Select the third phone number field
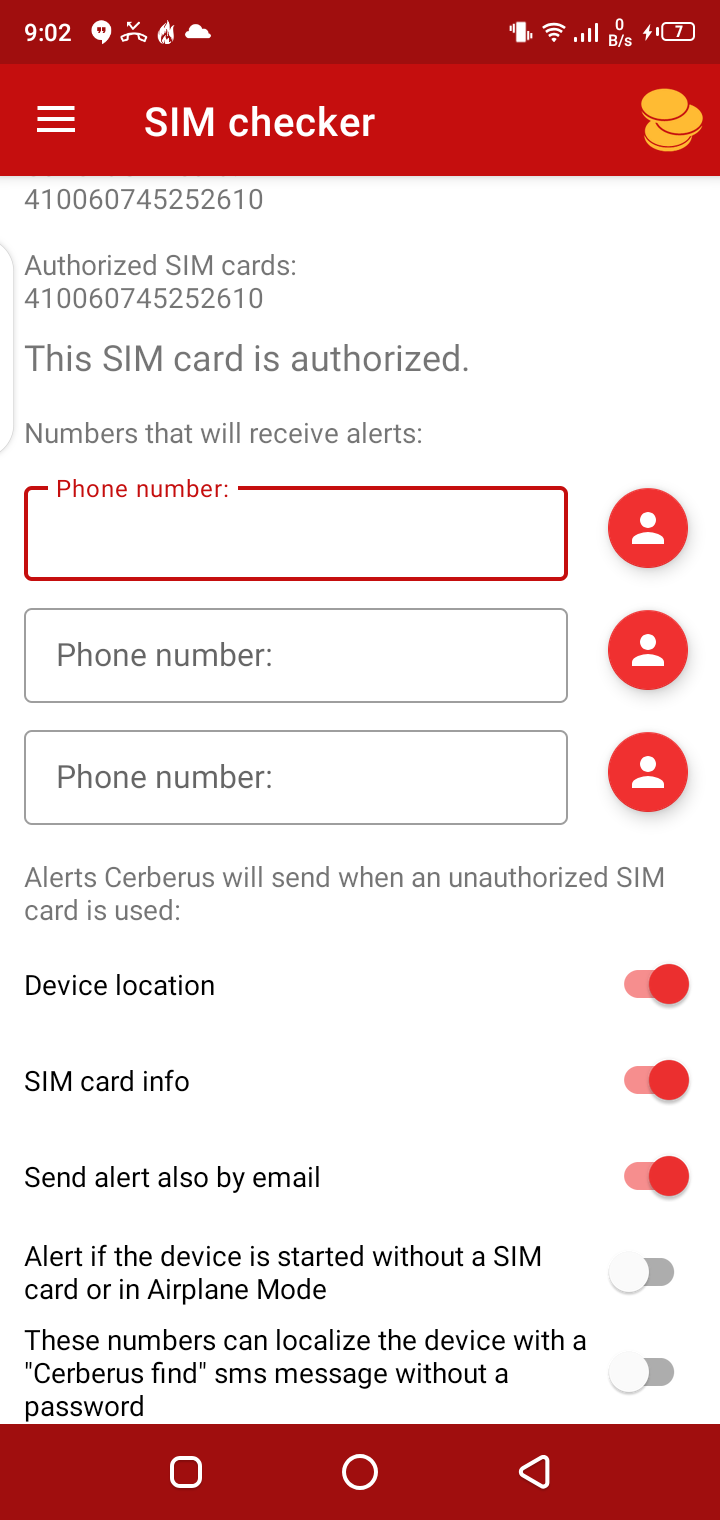 [296, 778]
